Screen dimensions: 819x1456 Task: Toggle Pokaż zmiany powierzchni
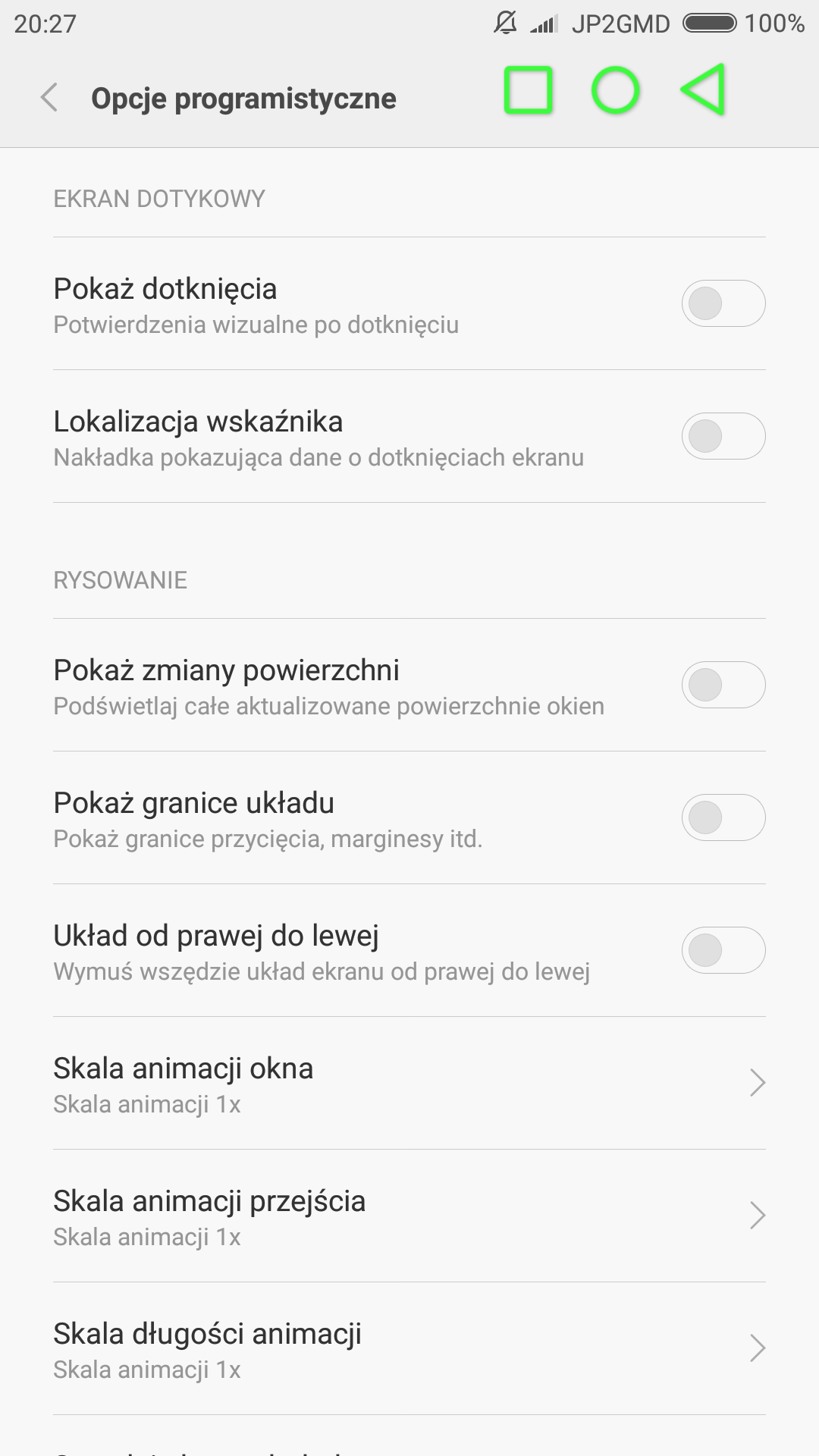723,685
